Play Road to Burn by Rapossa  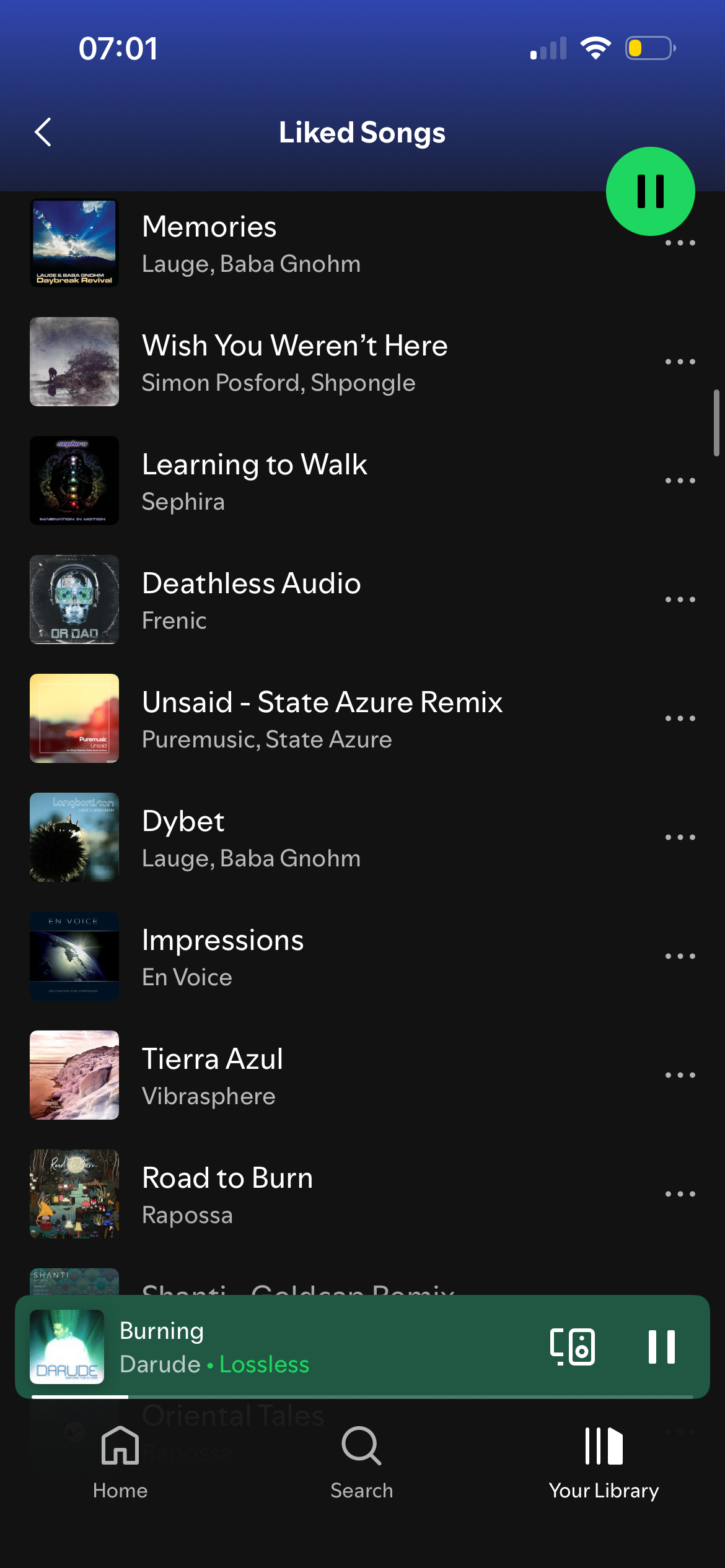coord(227,1195)
